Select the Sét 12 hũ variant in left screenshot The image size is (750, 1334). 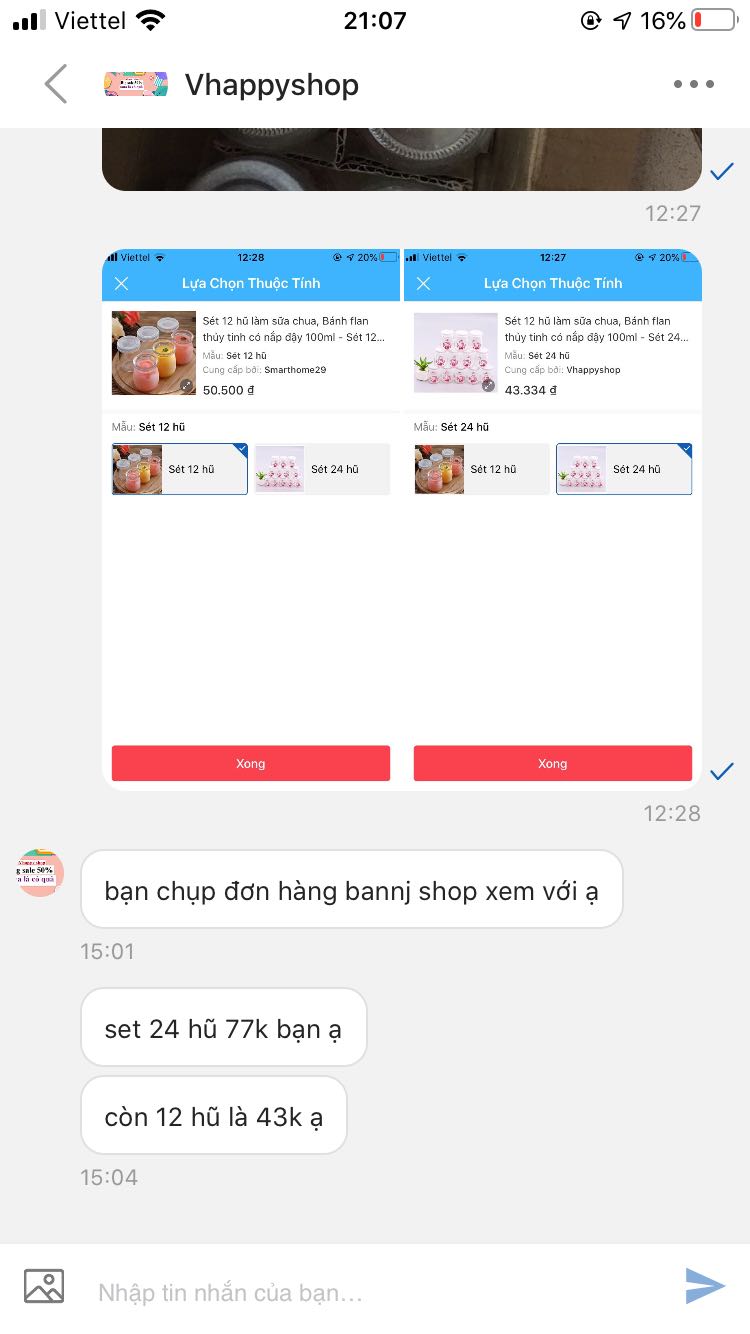(x=179, y=468)
